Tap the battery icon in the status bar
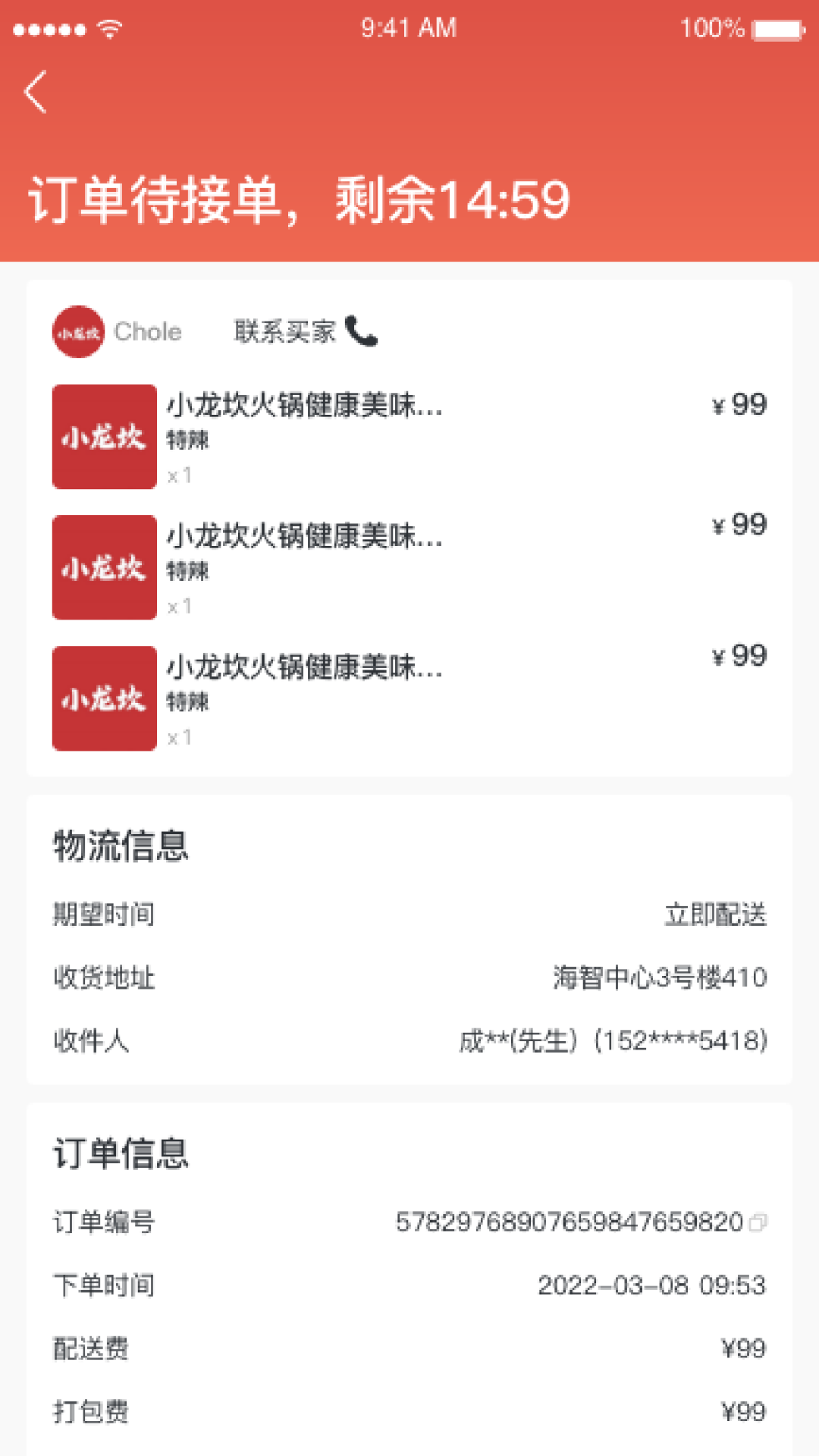 (x=775, y=27)
